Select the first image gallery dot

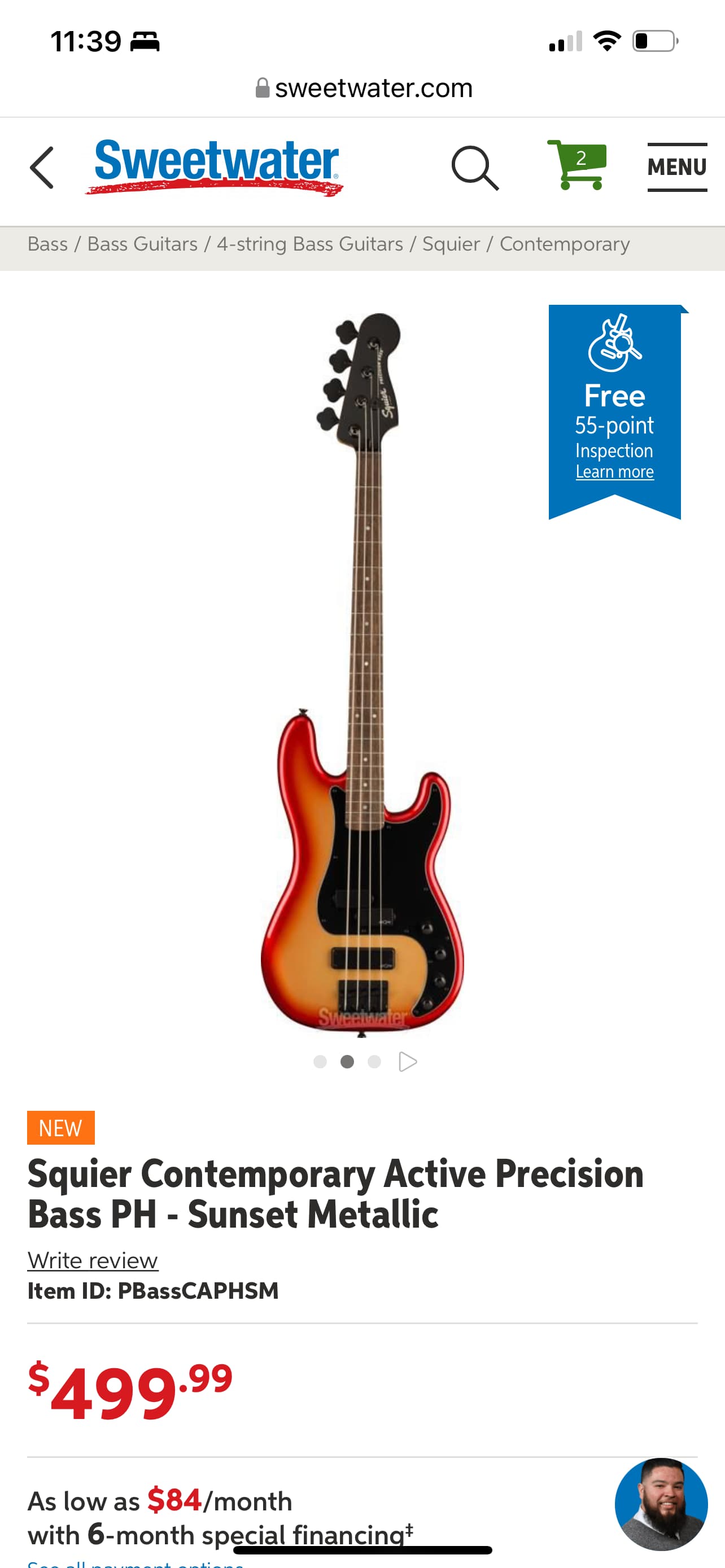(x=320, y=1062)
